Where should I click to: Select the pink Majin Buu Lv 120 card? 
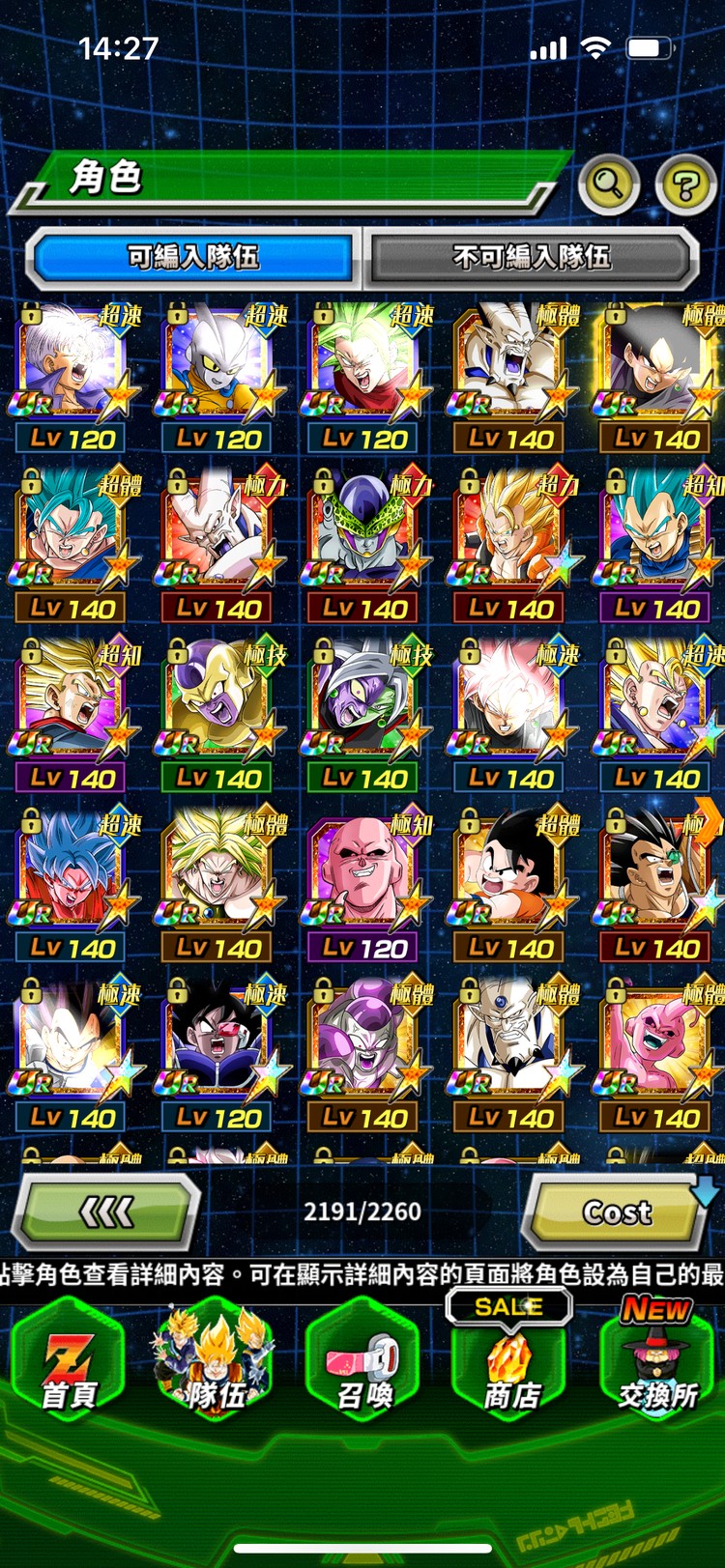pyautogui.click(x=363, y=882)
